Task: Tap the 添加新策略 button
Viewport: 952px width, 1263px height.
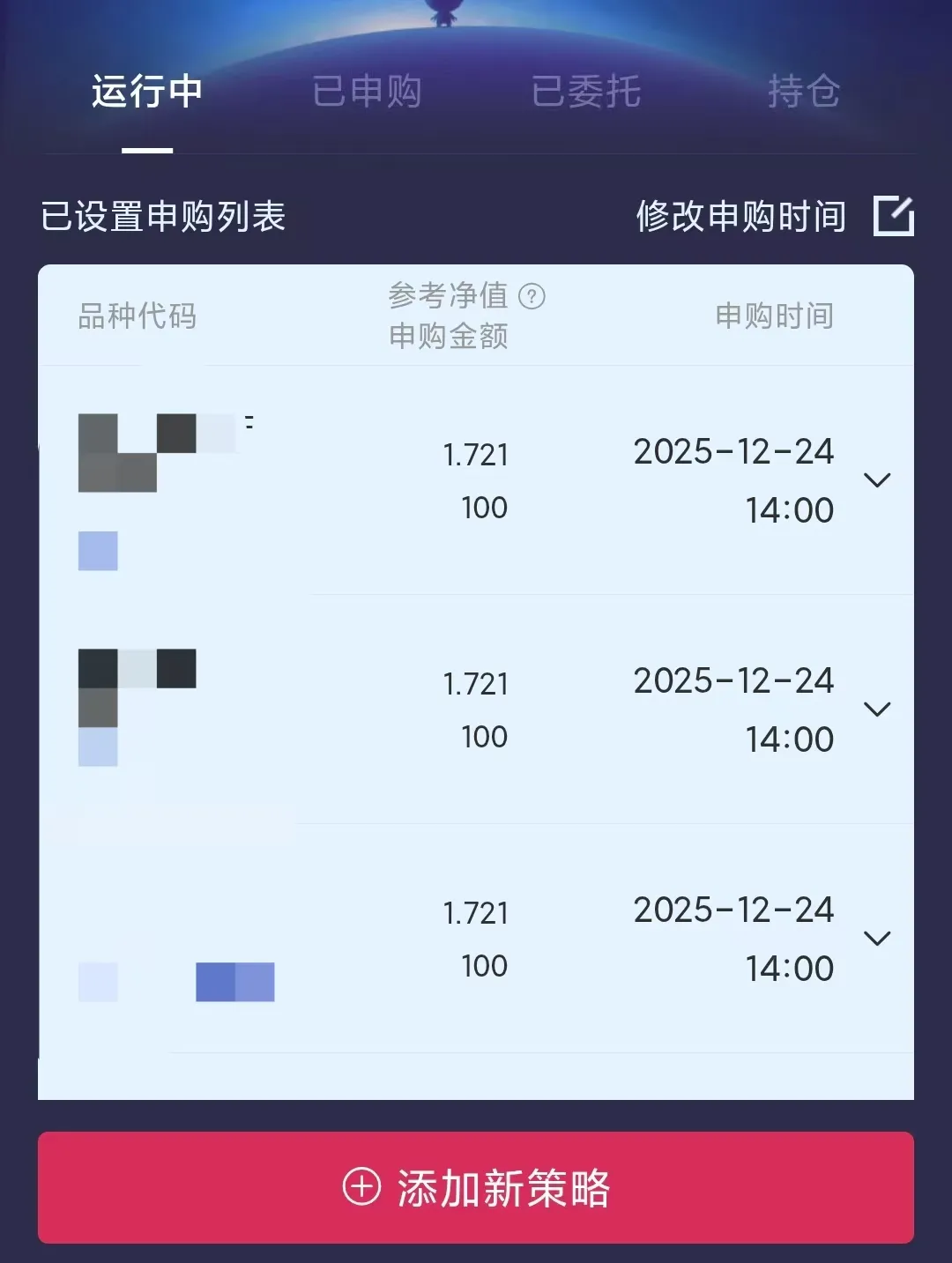Action: click(x=476, y=1187)
